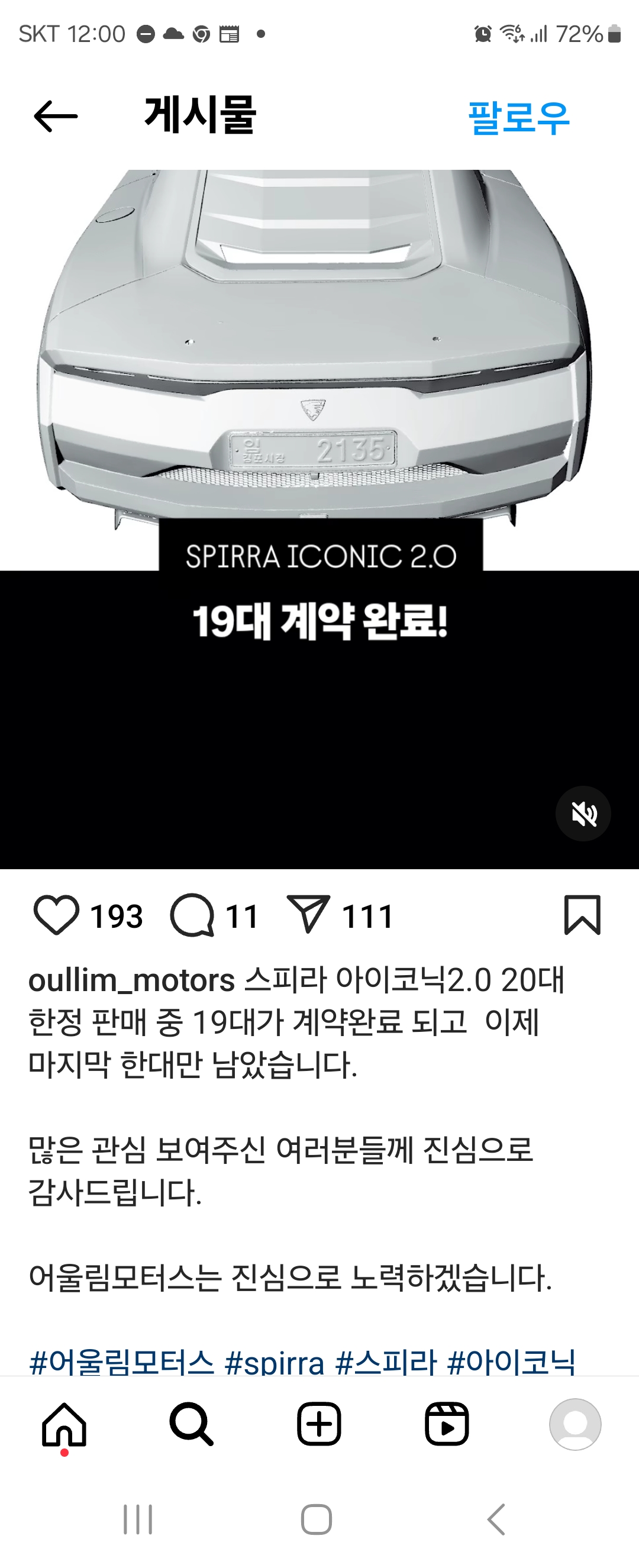
Task: Open my profile tab
Action: click(x=575, y=1424)
